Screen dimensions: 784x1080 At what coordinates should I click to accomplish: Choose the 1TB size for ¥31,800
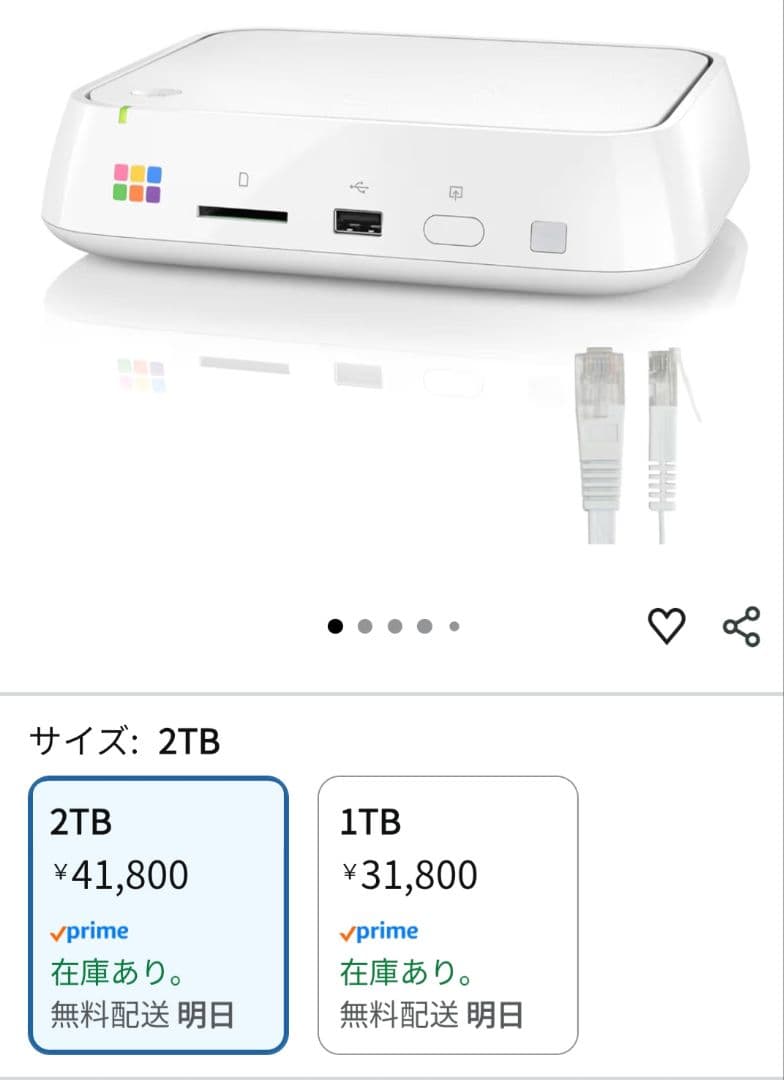point(447,915)
